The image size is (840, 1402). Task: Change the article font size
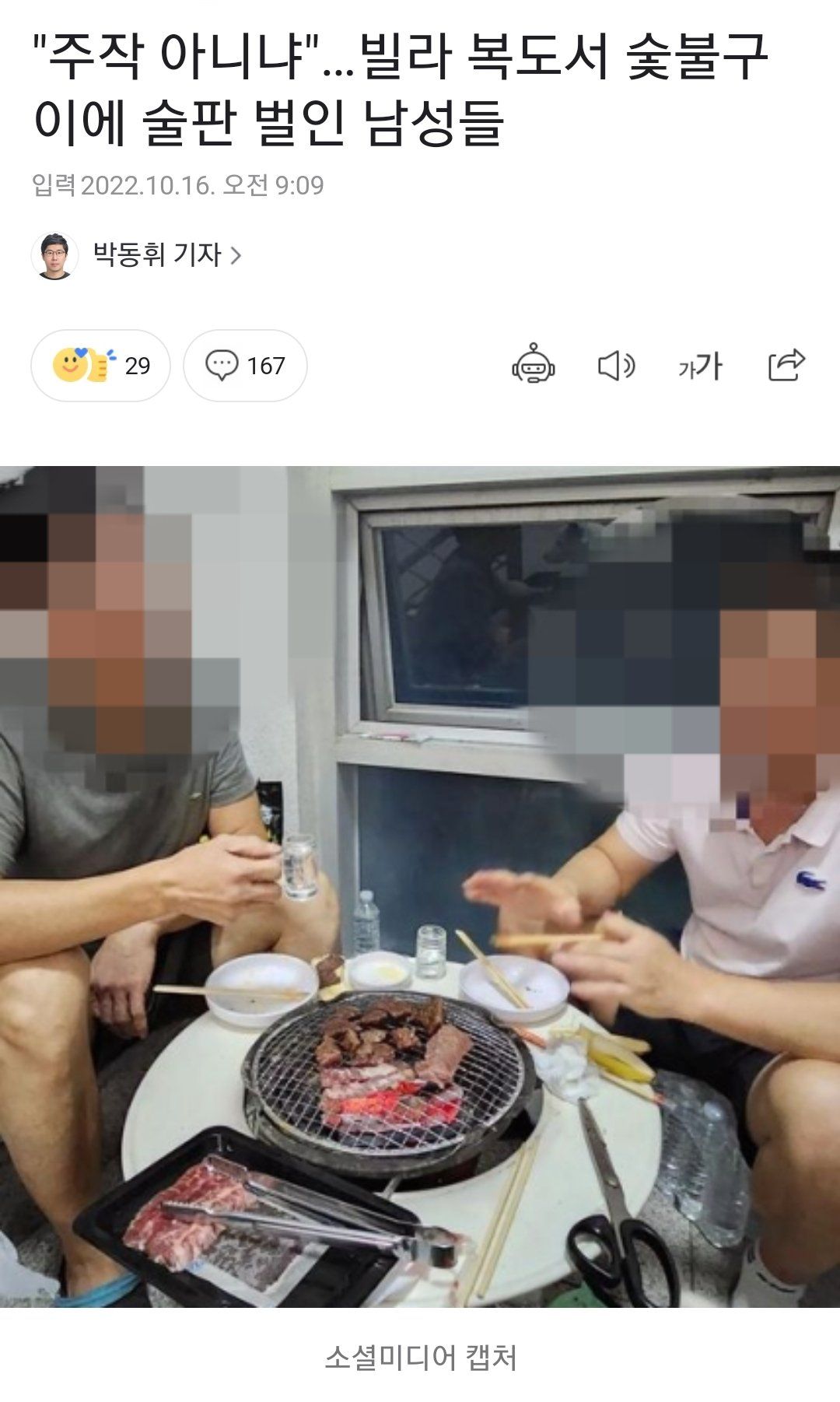700,366
